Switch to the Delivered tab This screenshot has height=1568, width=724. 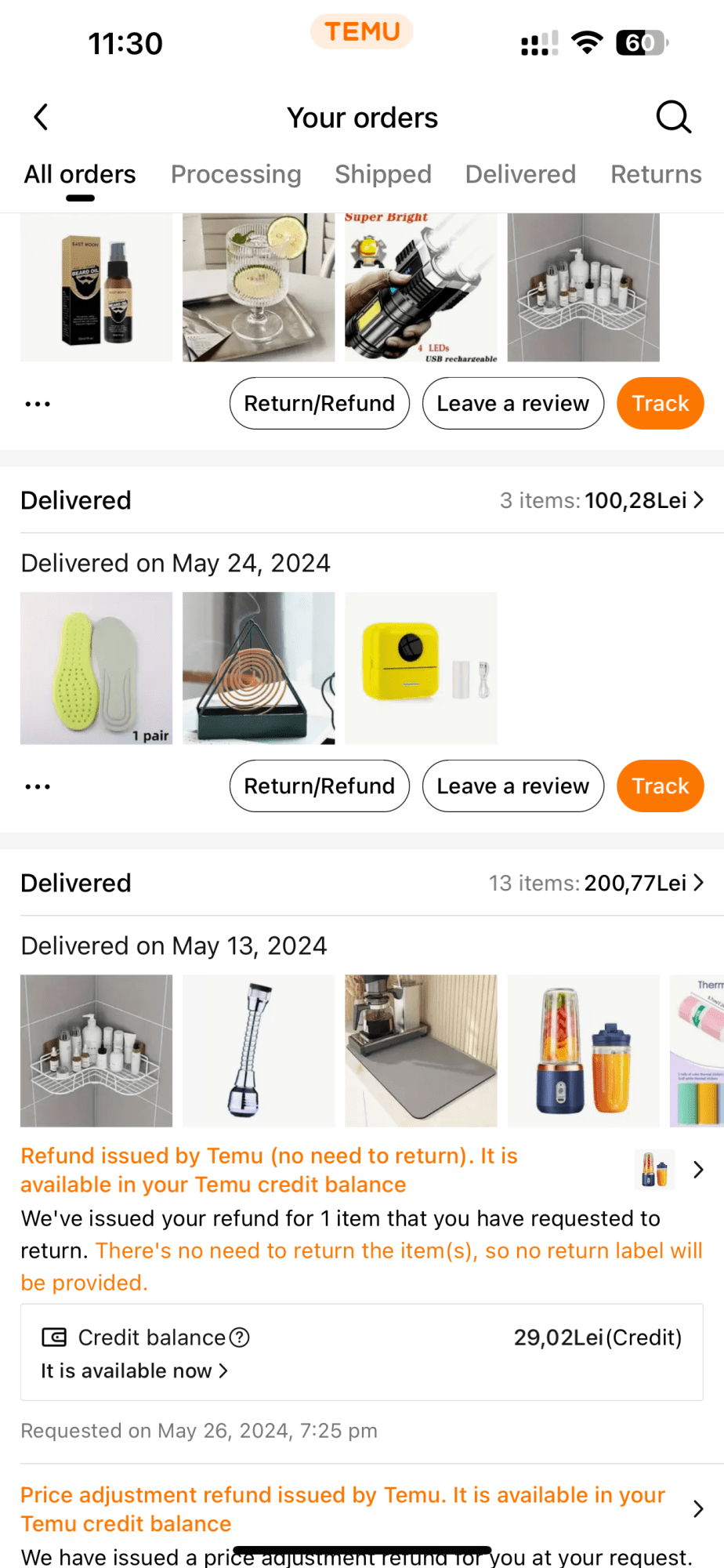point(520,174)
